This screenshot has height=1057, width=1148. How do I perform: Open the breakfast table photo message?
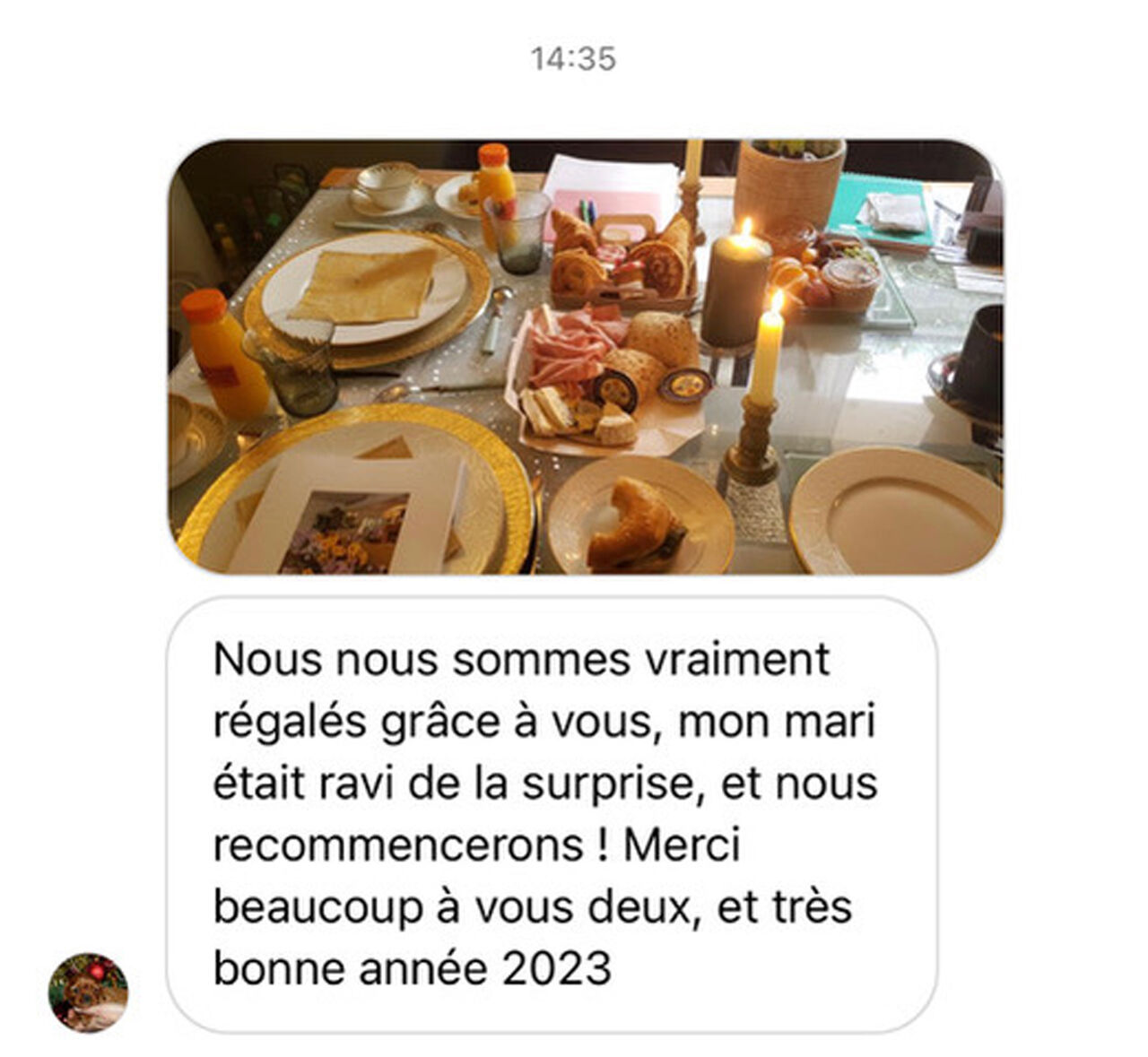(586, 357)
